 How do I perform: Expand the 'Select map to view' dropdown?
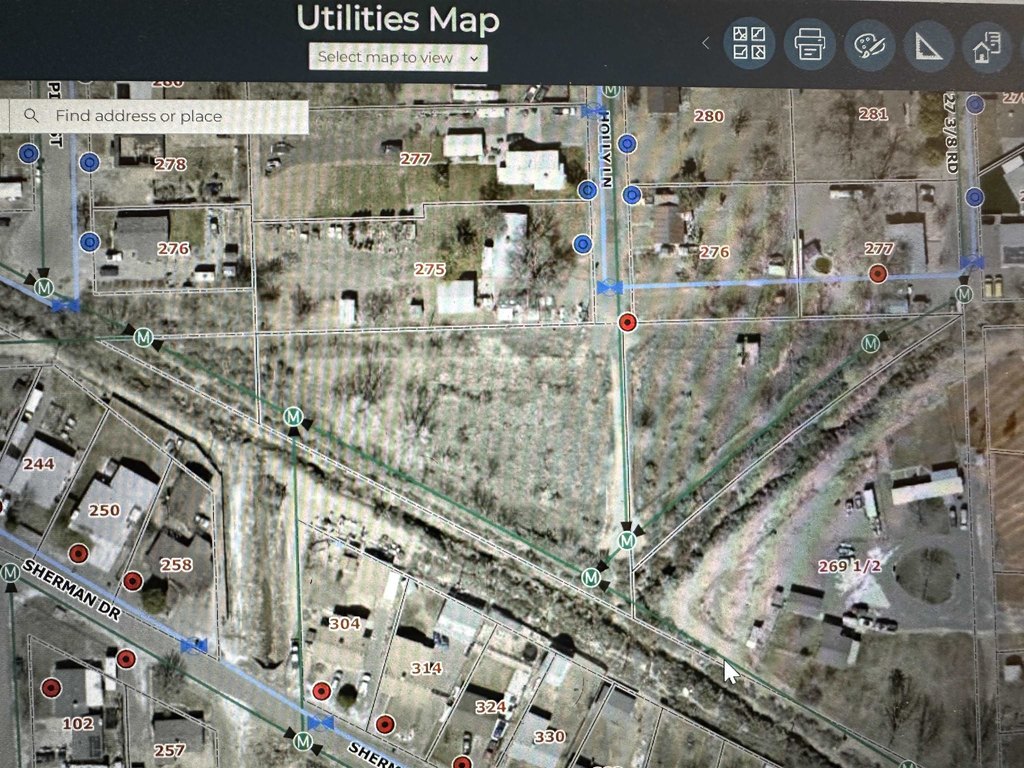(398, 58)
